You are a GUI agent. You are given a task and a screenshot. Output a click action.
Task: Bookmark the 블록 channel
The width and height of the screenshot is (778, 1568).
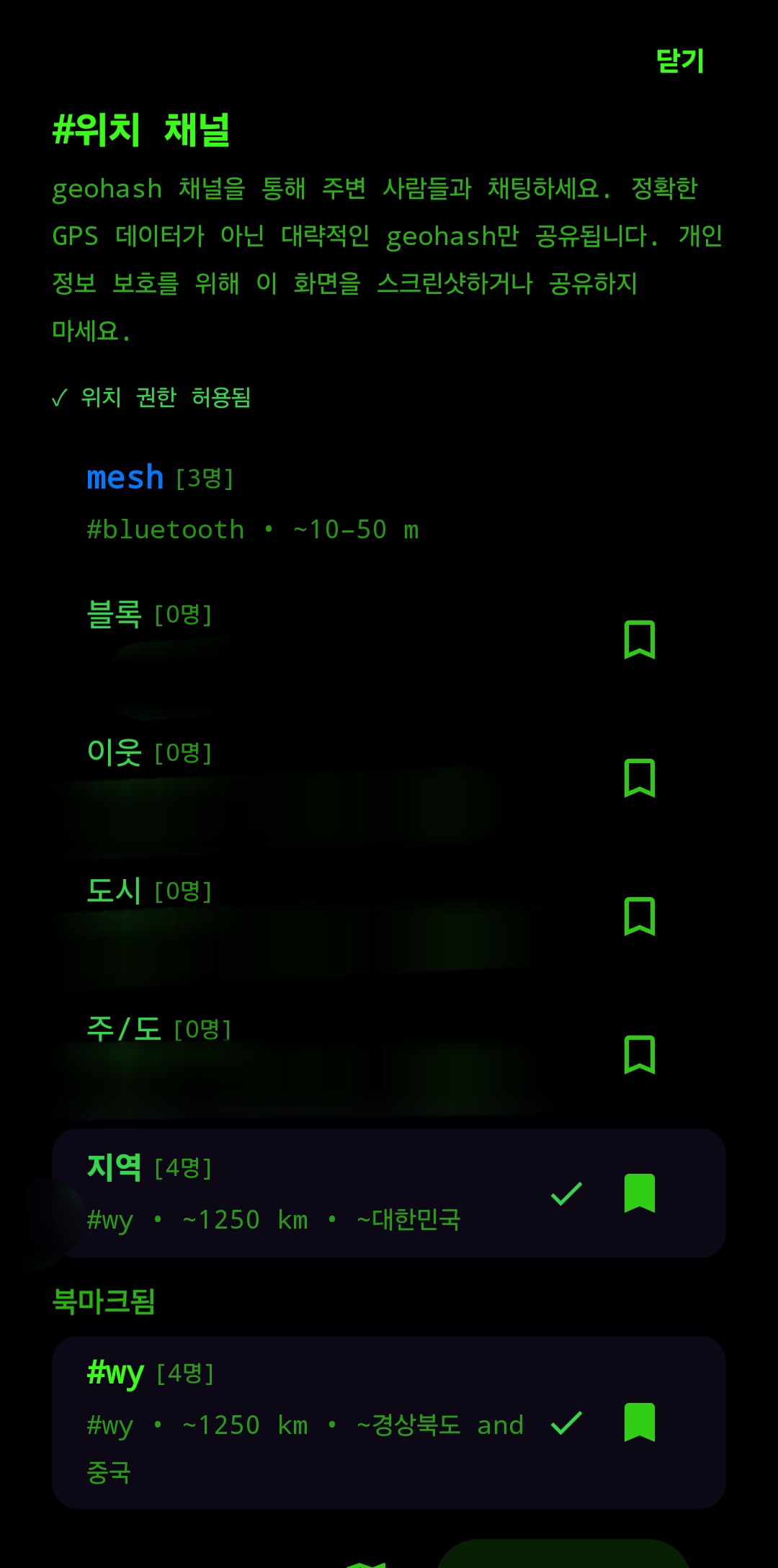[x=639, y=640]
